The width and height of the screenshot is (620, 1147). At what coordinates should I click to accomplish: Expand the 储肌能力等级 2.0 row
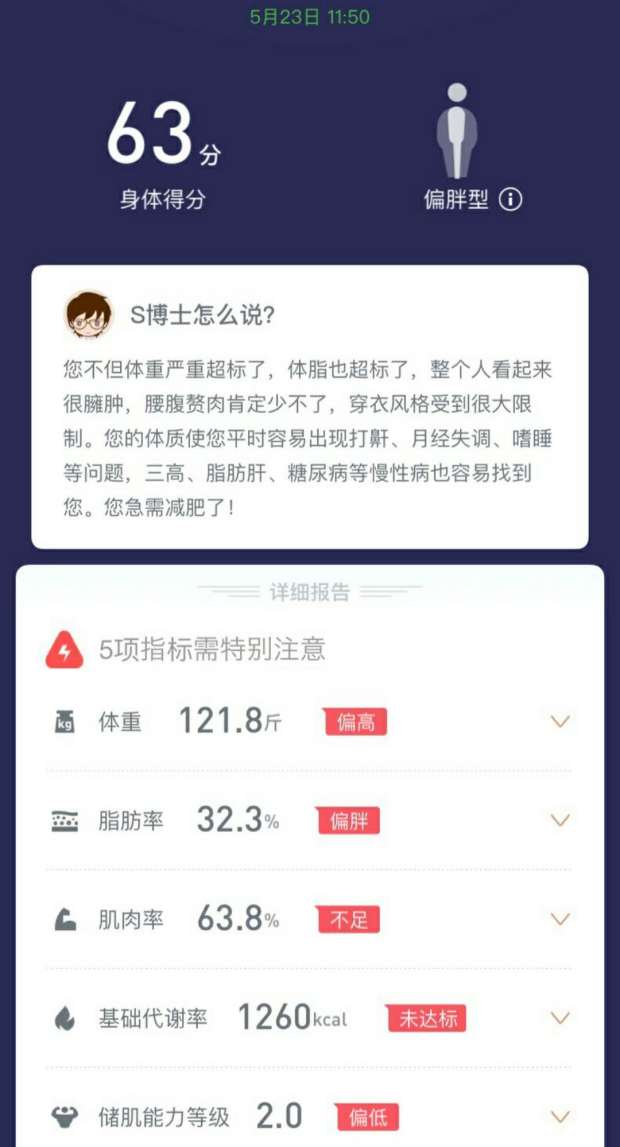coord(560,1116)
